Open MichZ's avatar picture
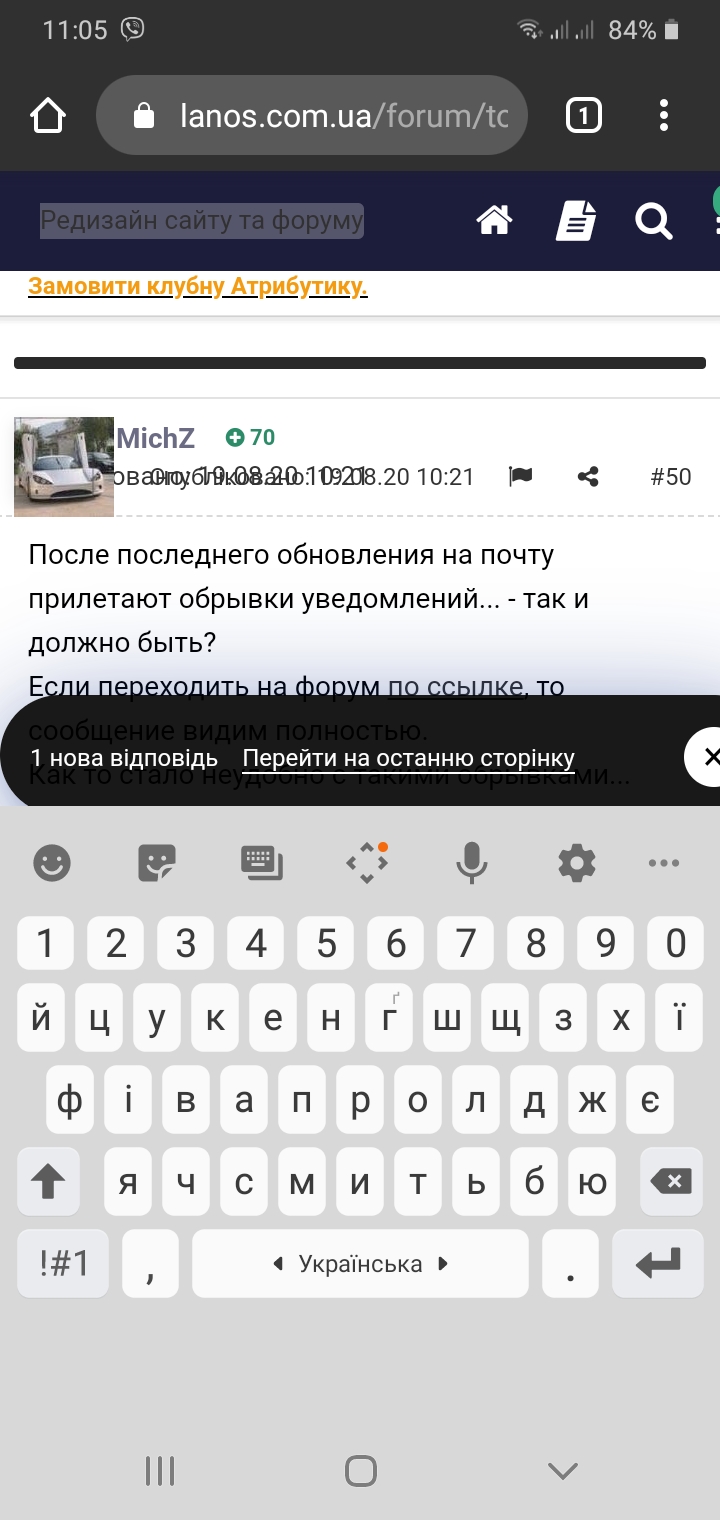 tap(64, 466)
